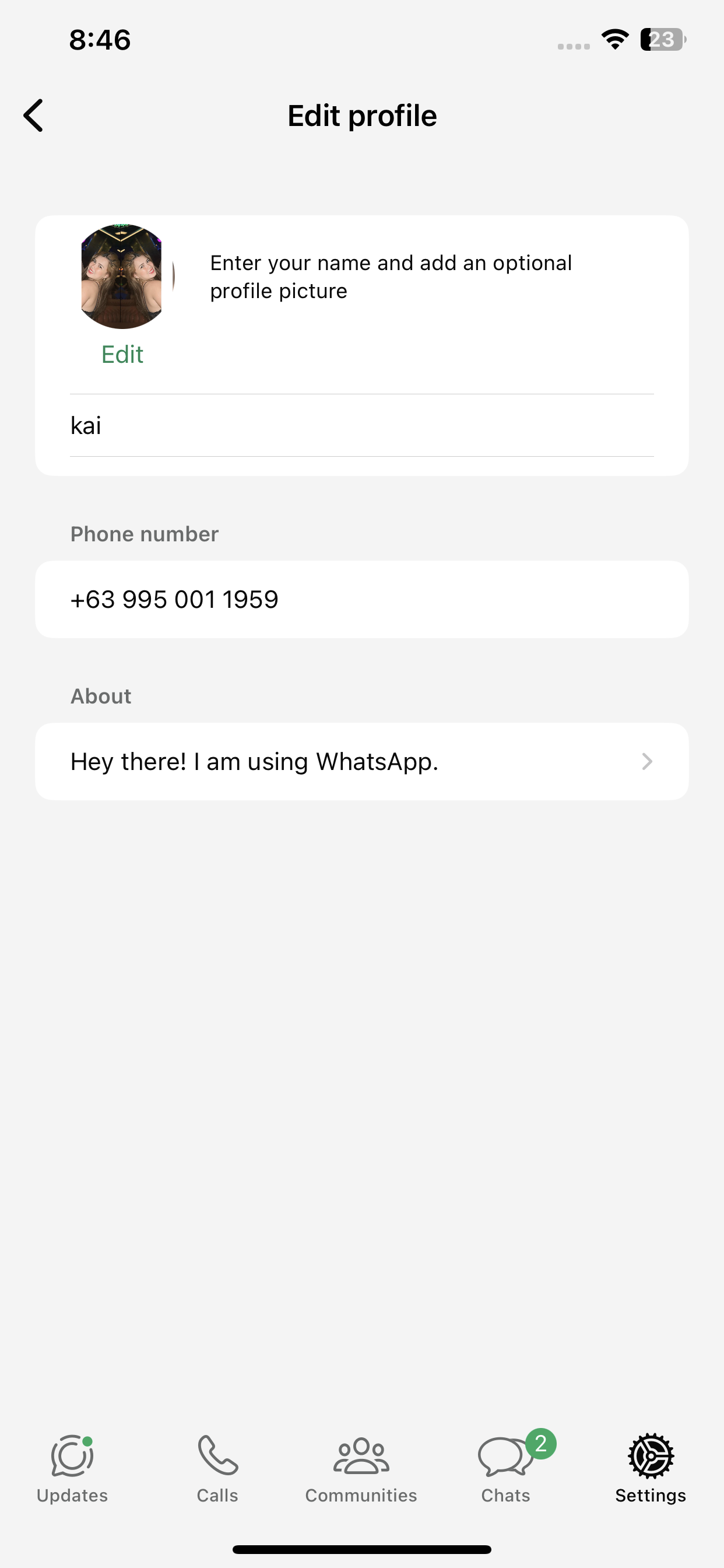The image size is (724, 1568).
Task: Switch to the Communities tab
Action: coord(361,1469)
